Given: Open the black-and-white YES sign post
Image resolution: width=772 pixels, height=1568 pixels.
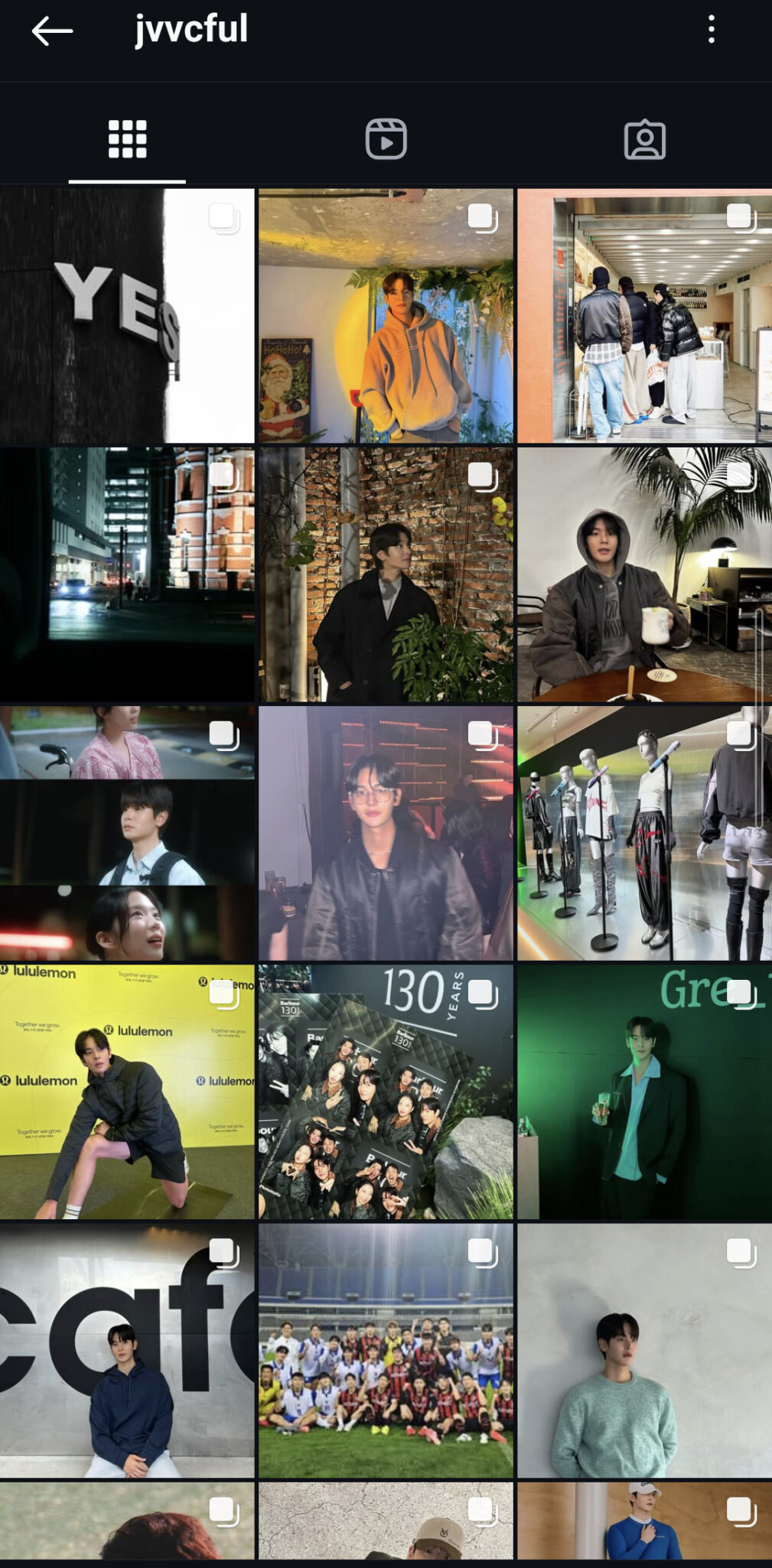Looking at the screenshot, I should 127,316.
